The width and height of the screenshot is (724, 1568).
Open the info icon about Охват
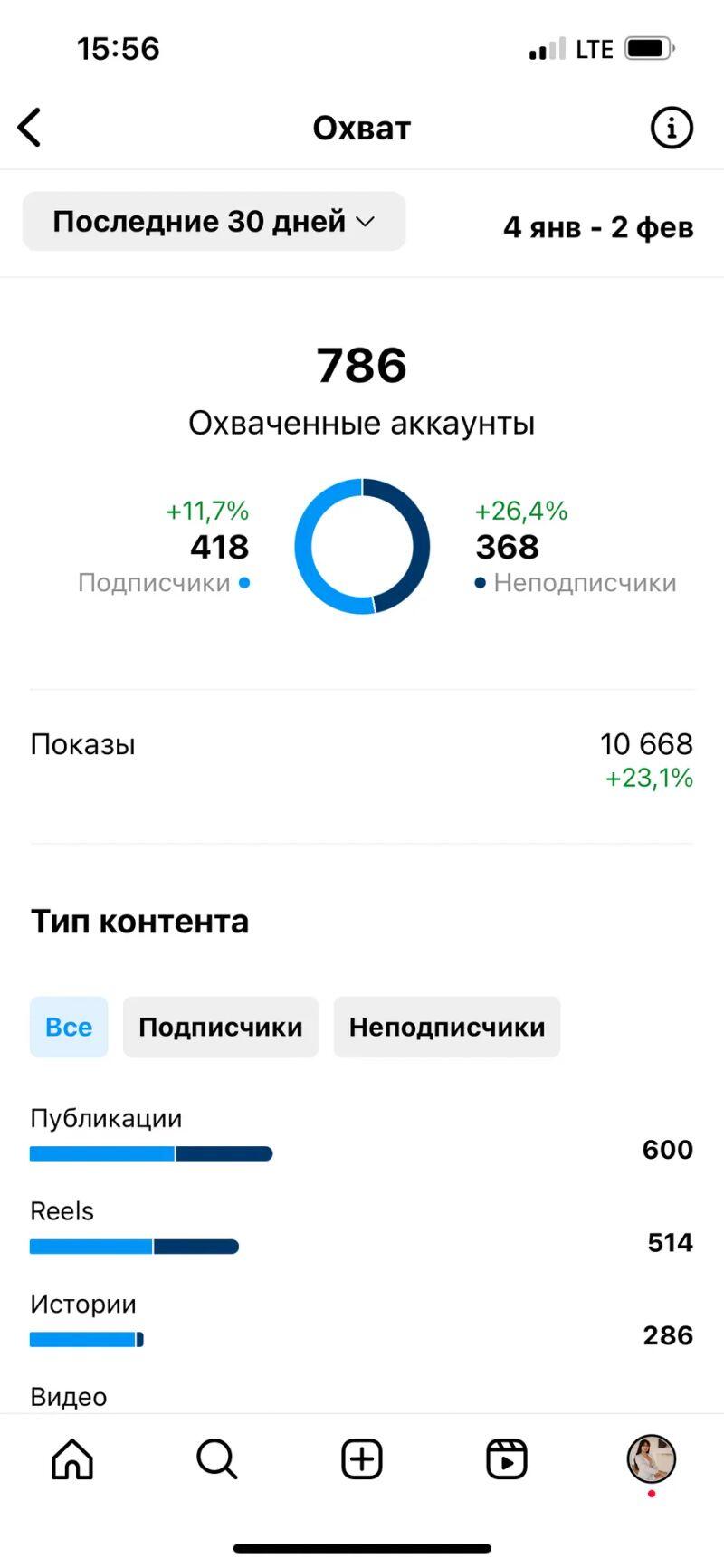(x=671, y=128)
